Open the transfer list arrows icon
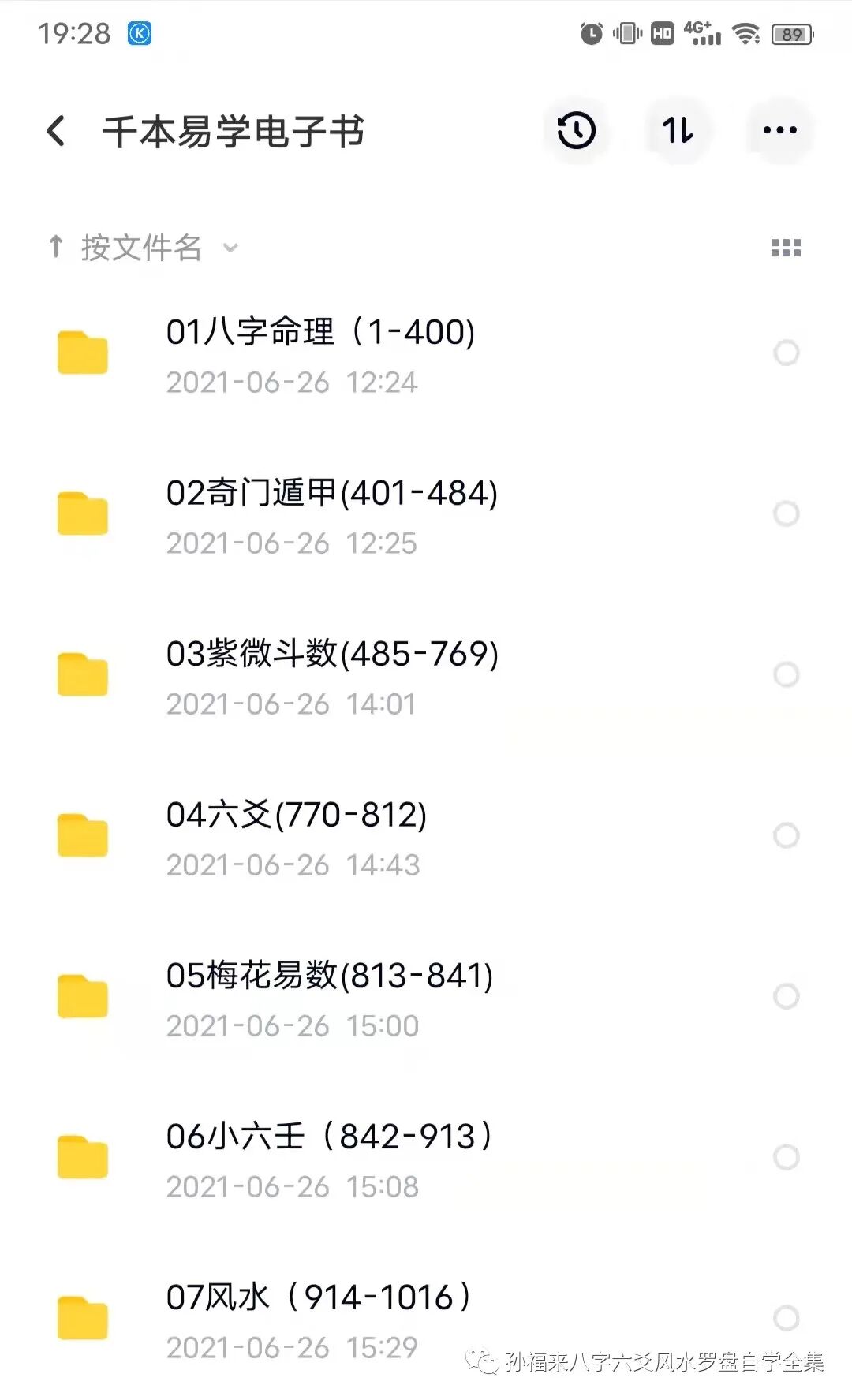 678,130
